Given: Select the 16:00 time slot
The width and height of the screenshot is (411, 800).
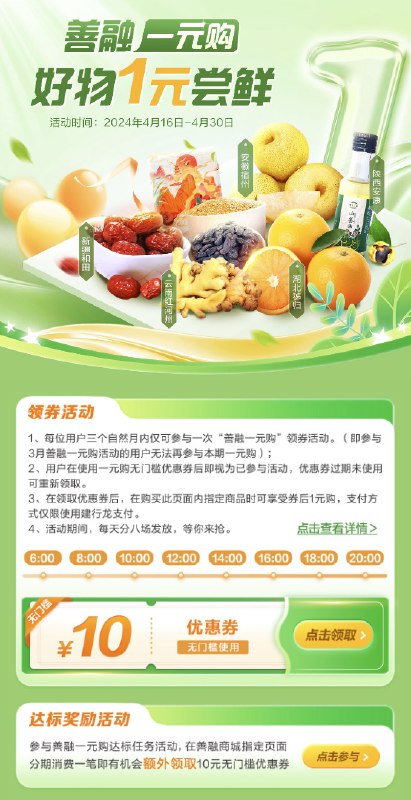Looking at the screenshot, I should pyautogui.click(x=273, y=558).
